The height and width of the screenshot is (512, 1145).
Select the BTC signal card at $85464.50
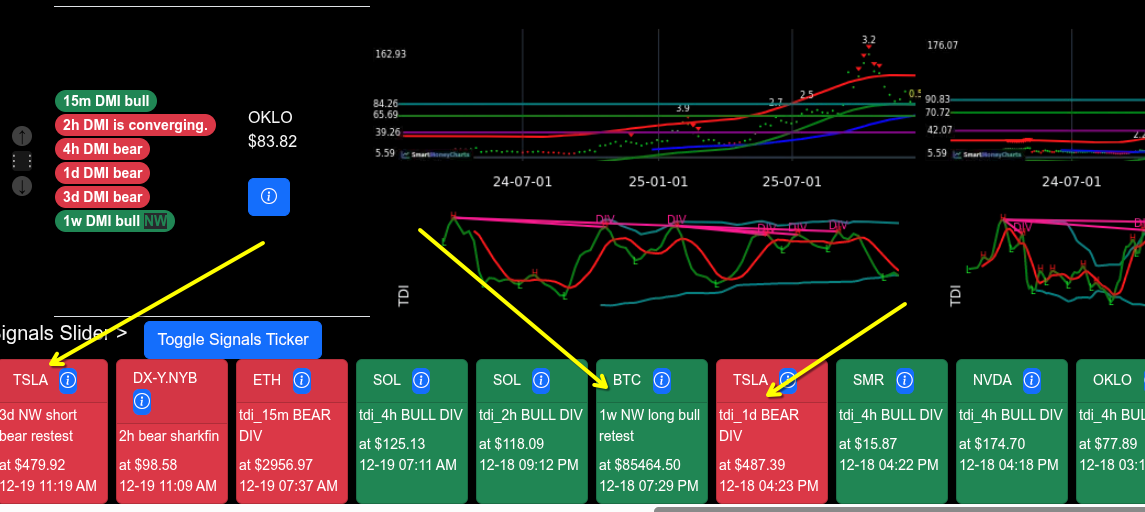tap(655, 450)
